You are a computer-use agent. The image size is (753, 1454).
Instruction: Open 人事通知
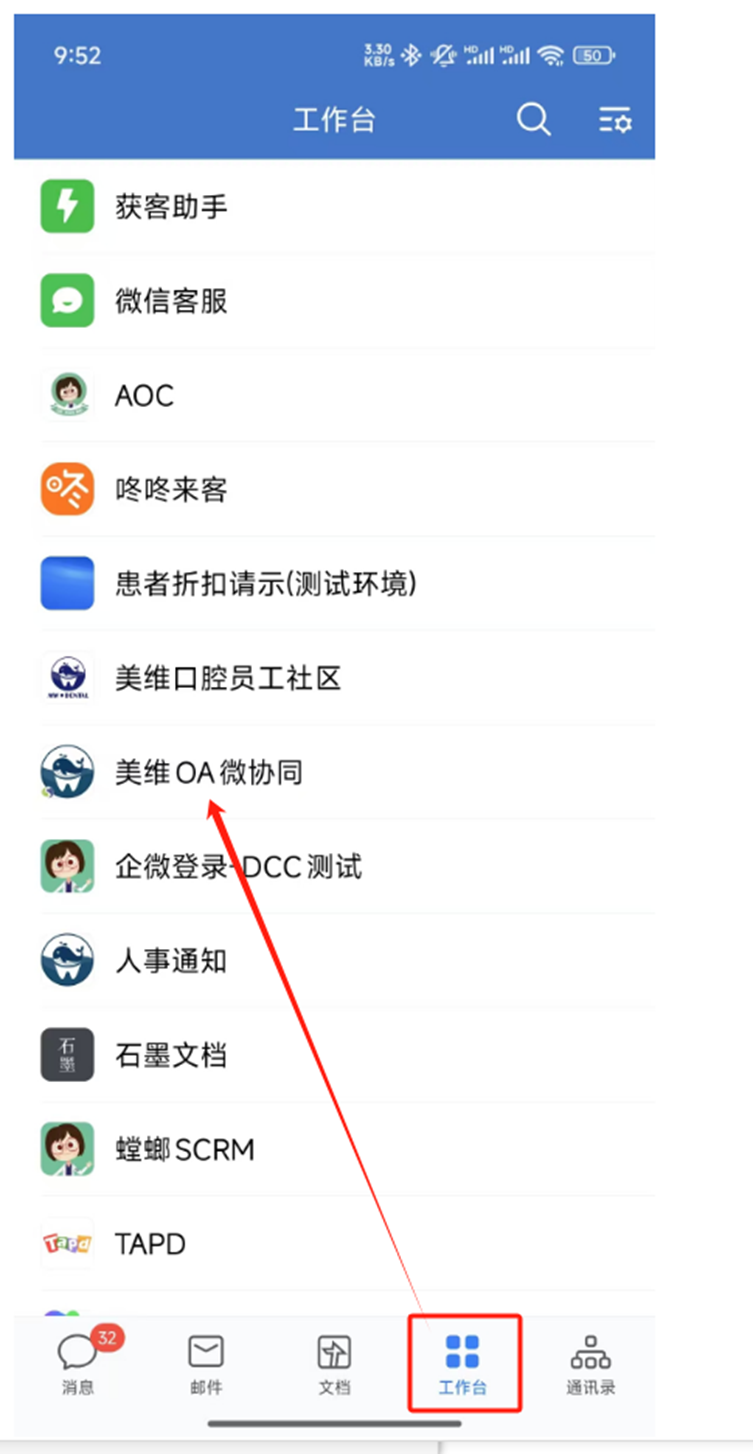[171, 961]
